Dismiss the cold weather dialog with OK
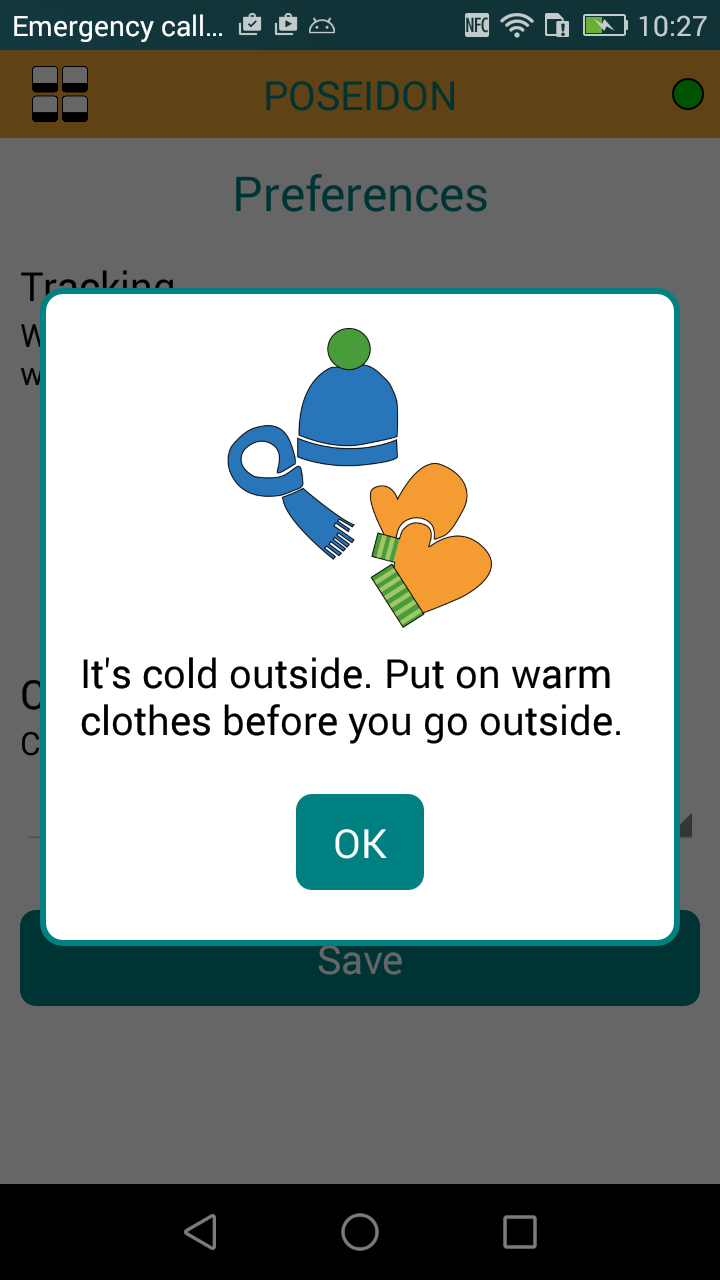 (x=359, y=842)
